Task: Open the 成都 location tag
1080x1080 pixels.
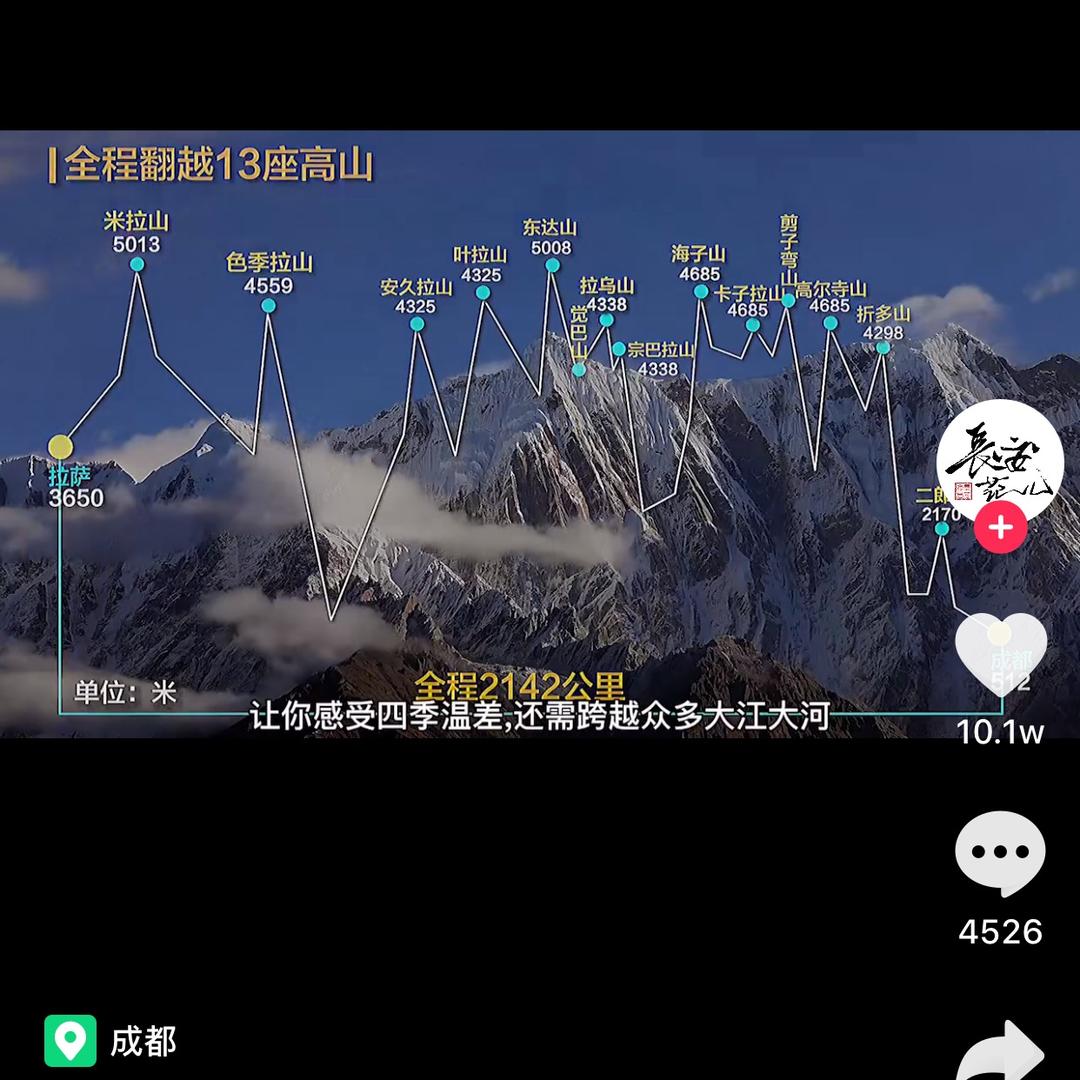Action: point(112,1041)
